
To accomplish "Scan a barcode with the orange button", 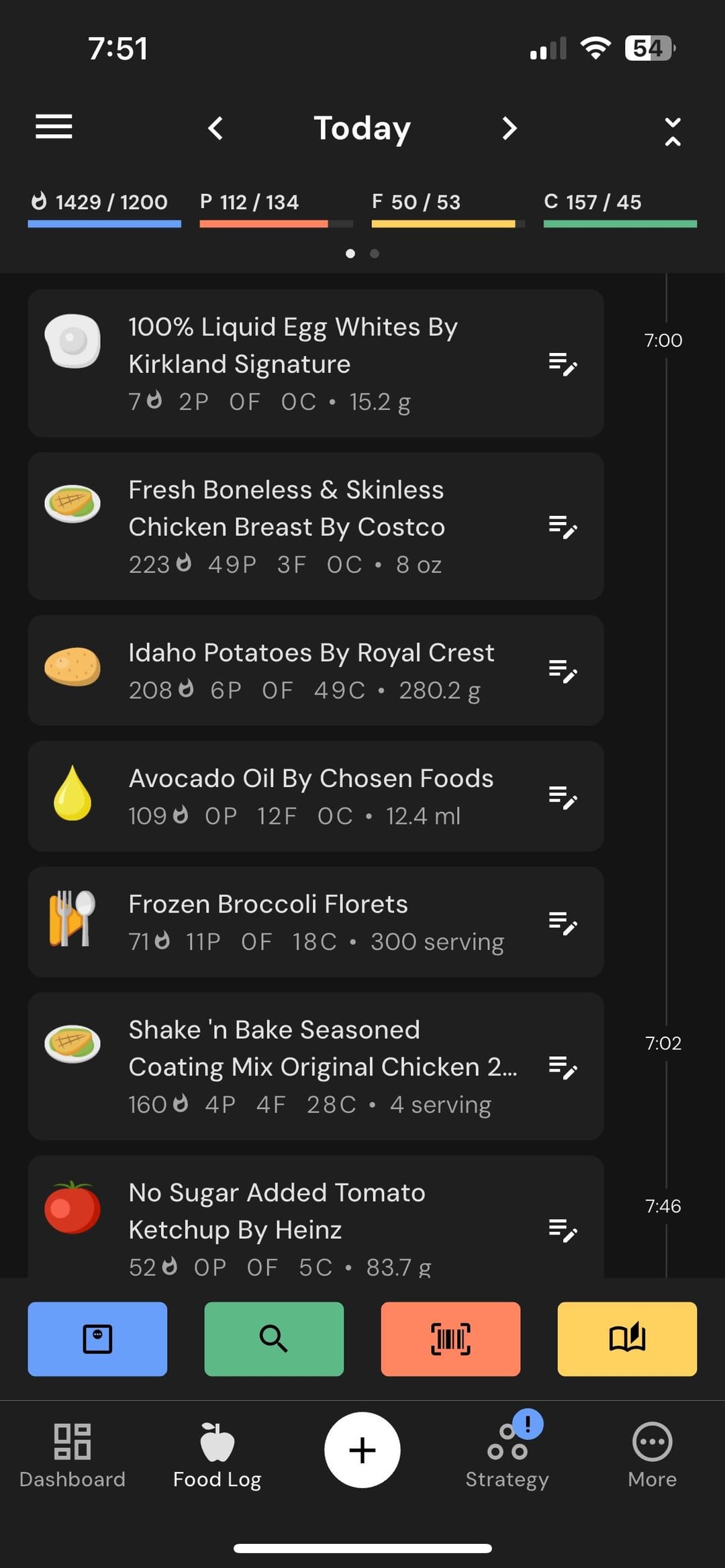I will point(450,1339).
